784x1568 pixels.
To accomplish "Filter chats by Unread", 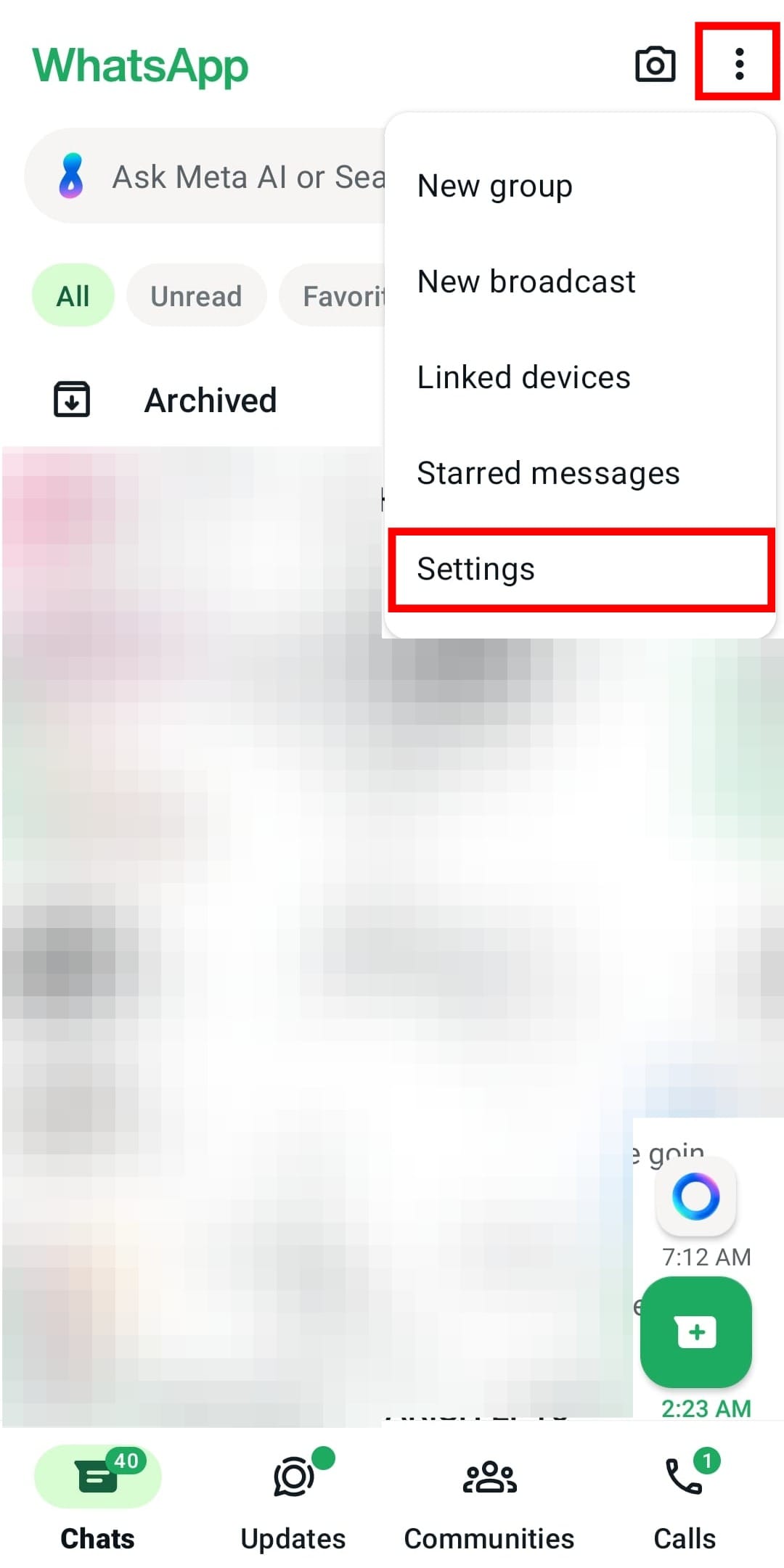I will [196, 296].
